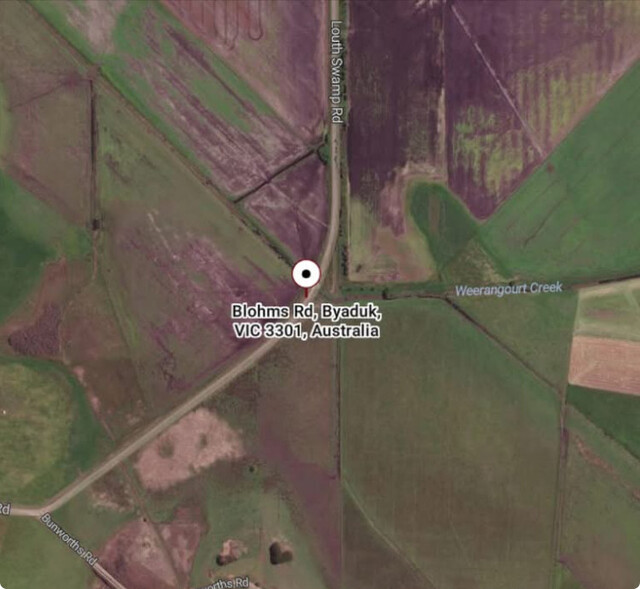640x589 pixels.
Task: Tap the location pin at Blohms Rd, Byaduk
Action: coord(305,273)
